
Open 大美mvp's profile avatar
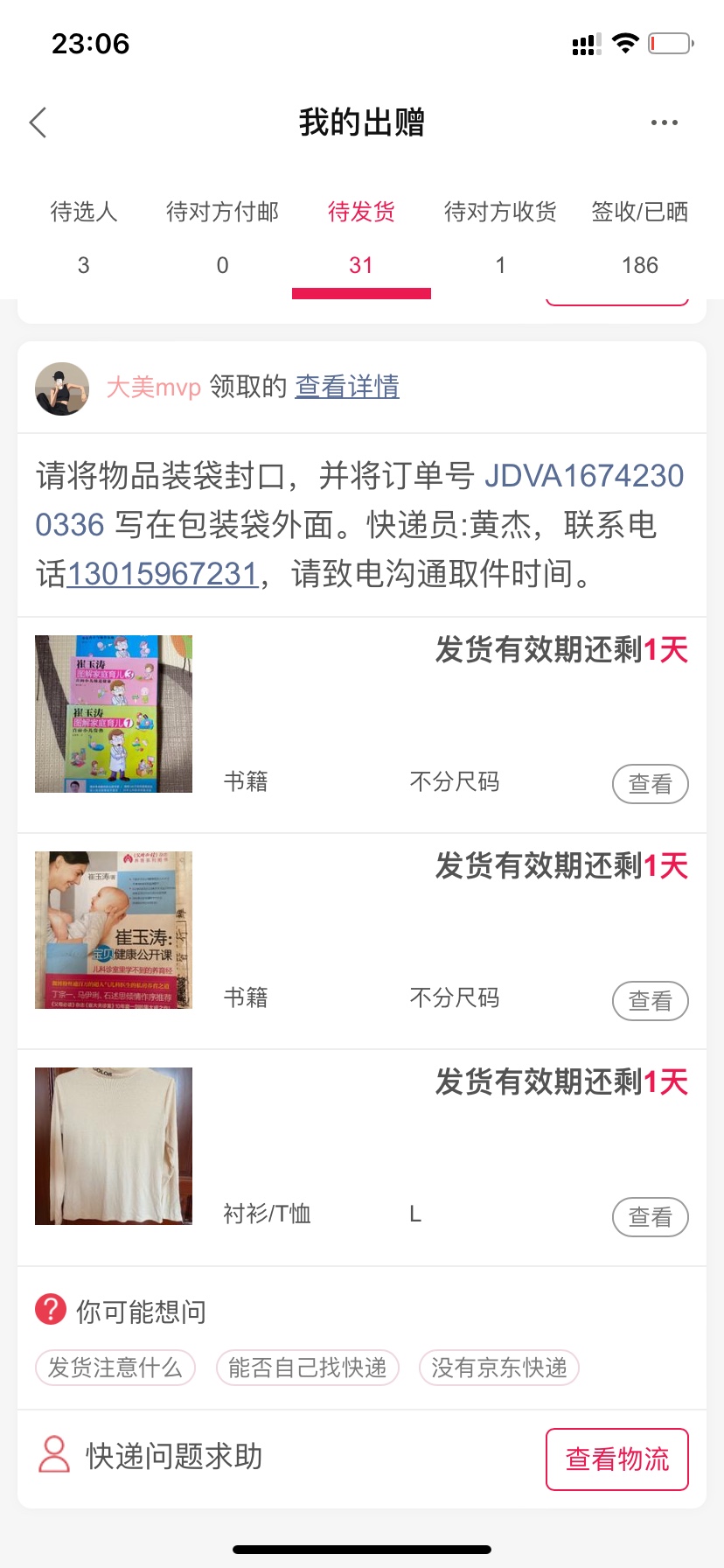tap(62, 388)
